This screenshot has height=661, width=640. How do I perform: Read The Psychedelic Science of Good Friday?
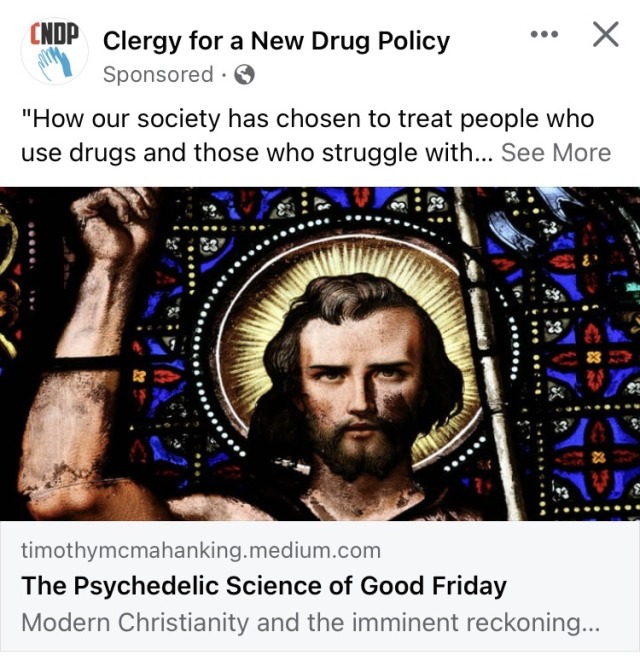pyautogui.click(x=264, y=585)
